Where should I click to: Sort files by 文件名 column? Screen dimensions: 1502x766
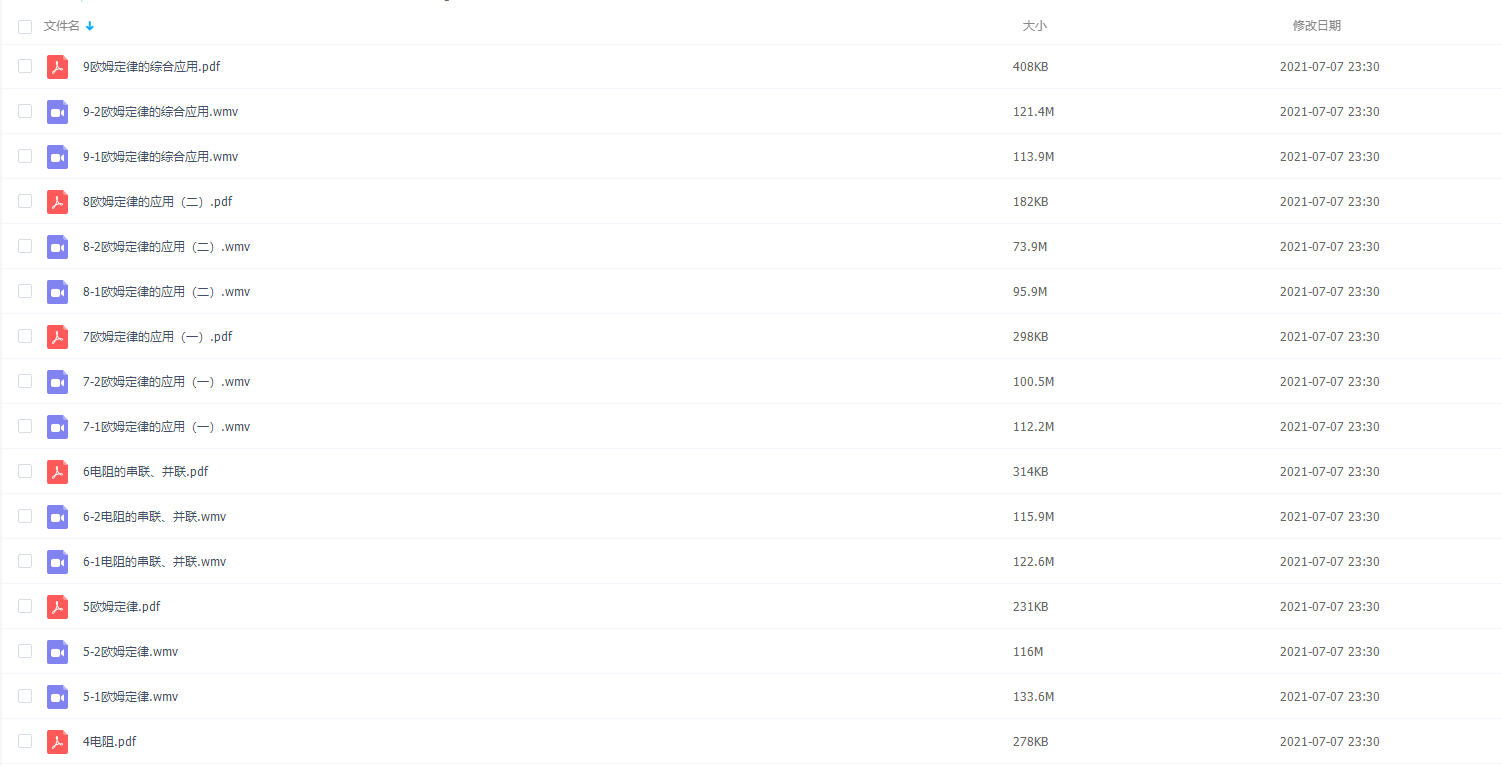(62, 26)
